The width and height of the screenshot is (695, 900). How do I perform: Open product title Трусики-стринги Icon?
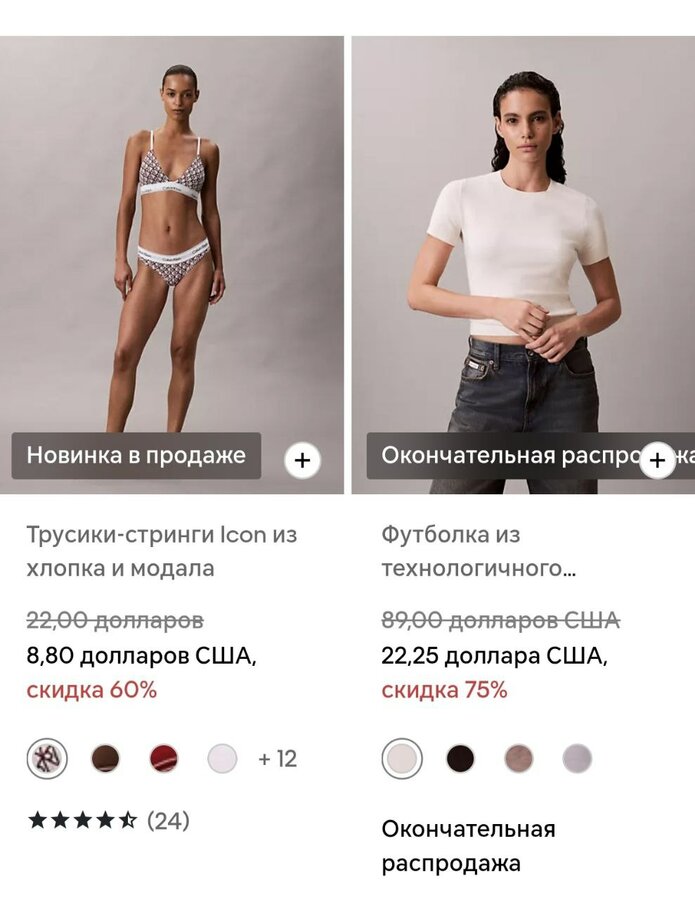click(161, 551)
